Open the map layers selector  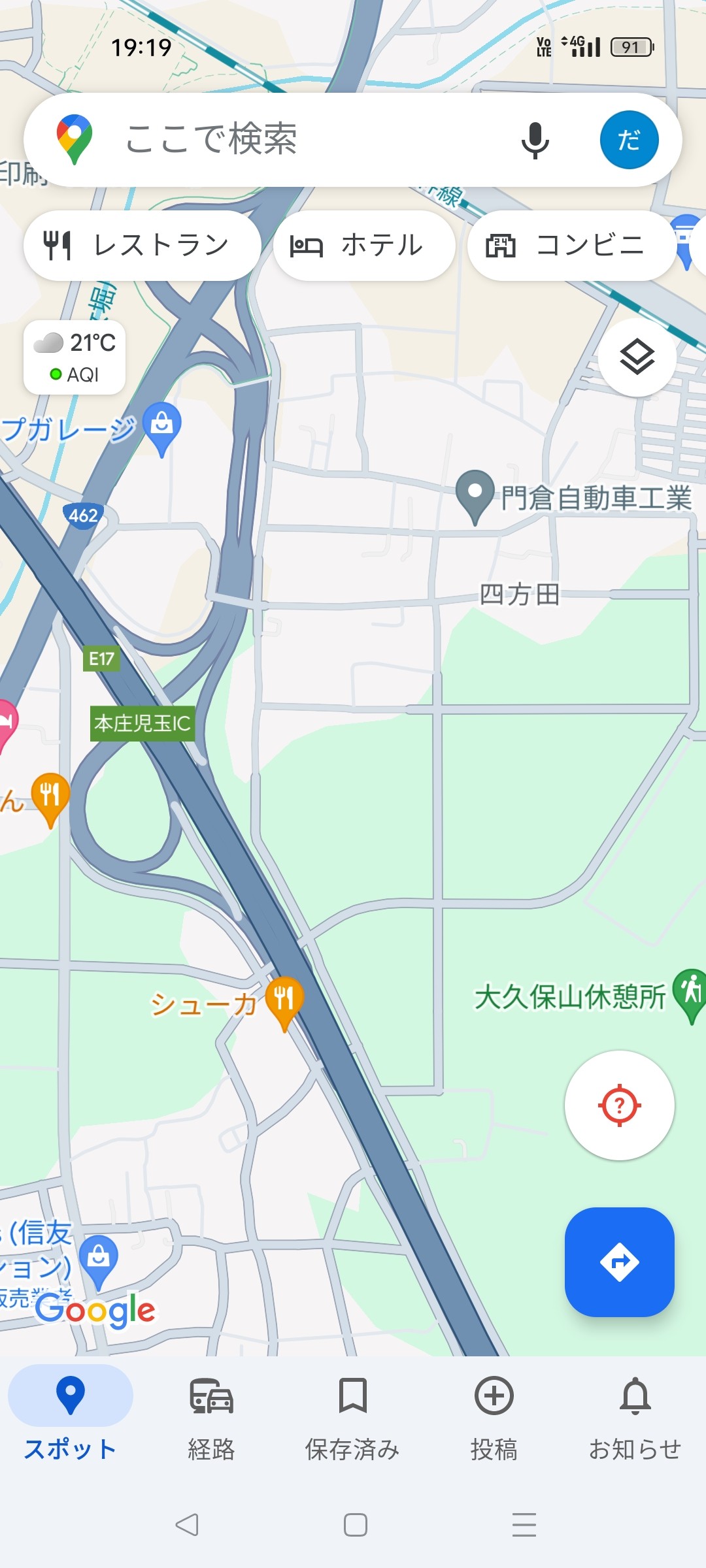(x=637, y=357)
